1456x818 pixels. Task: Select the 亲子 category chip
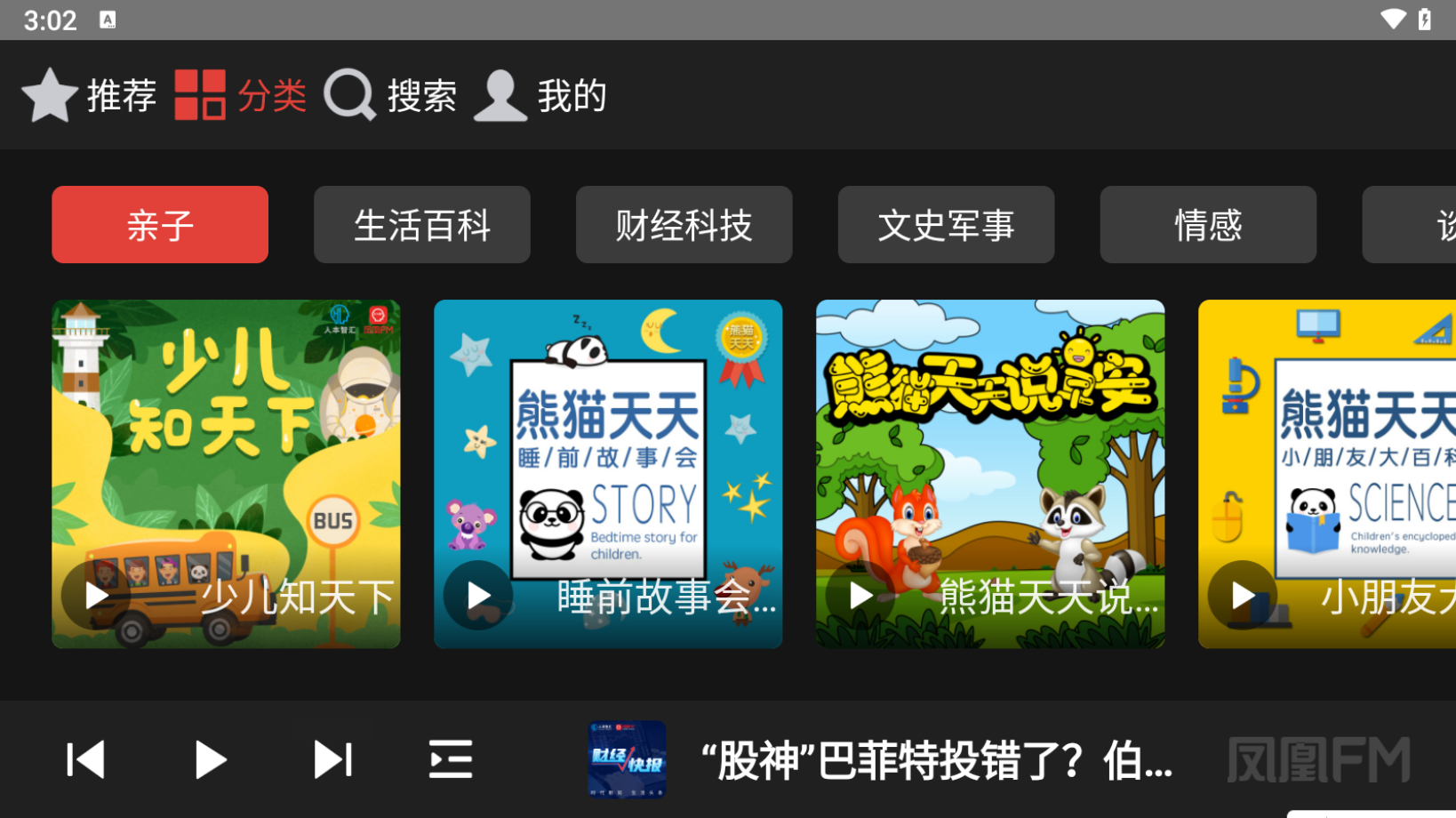pyautogui.click(x=160, y=225)
